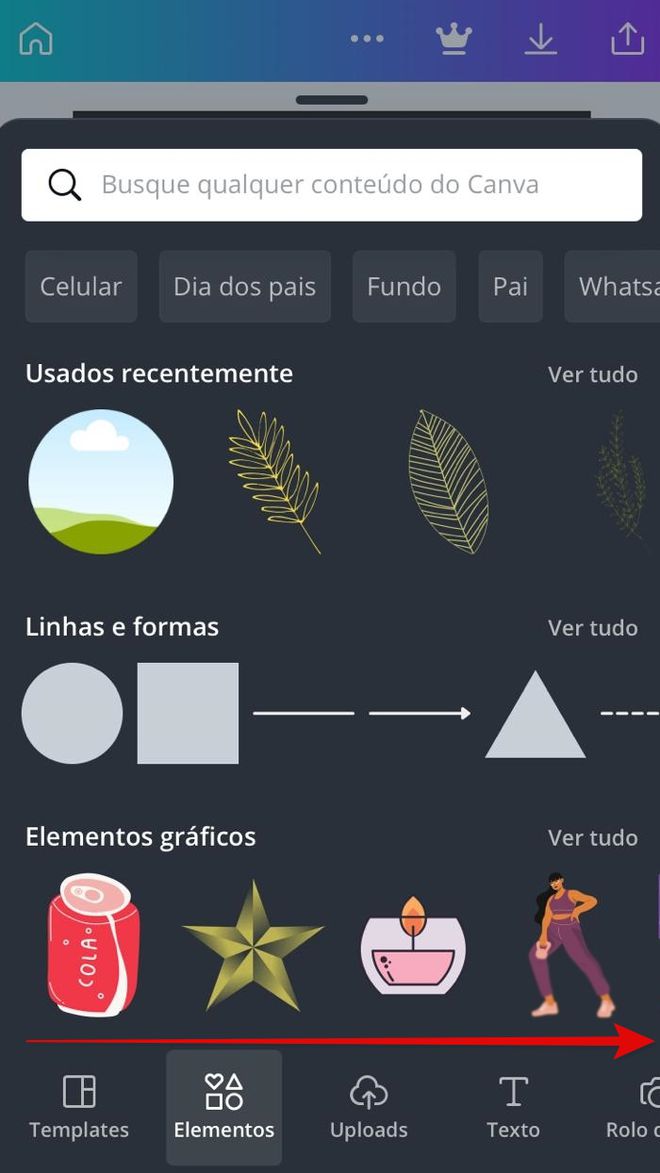Switch to the Uploads tab
Viewport: 660px width, 1173px height.
coord(369,1107)
